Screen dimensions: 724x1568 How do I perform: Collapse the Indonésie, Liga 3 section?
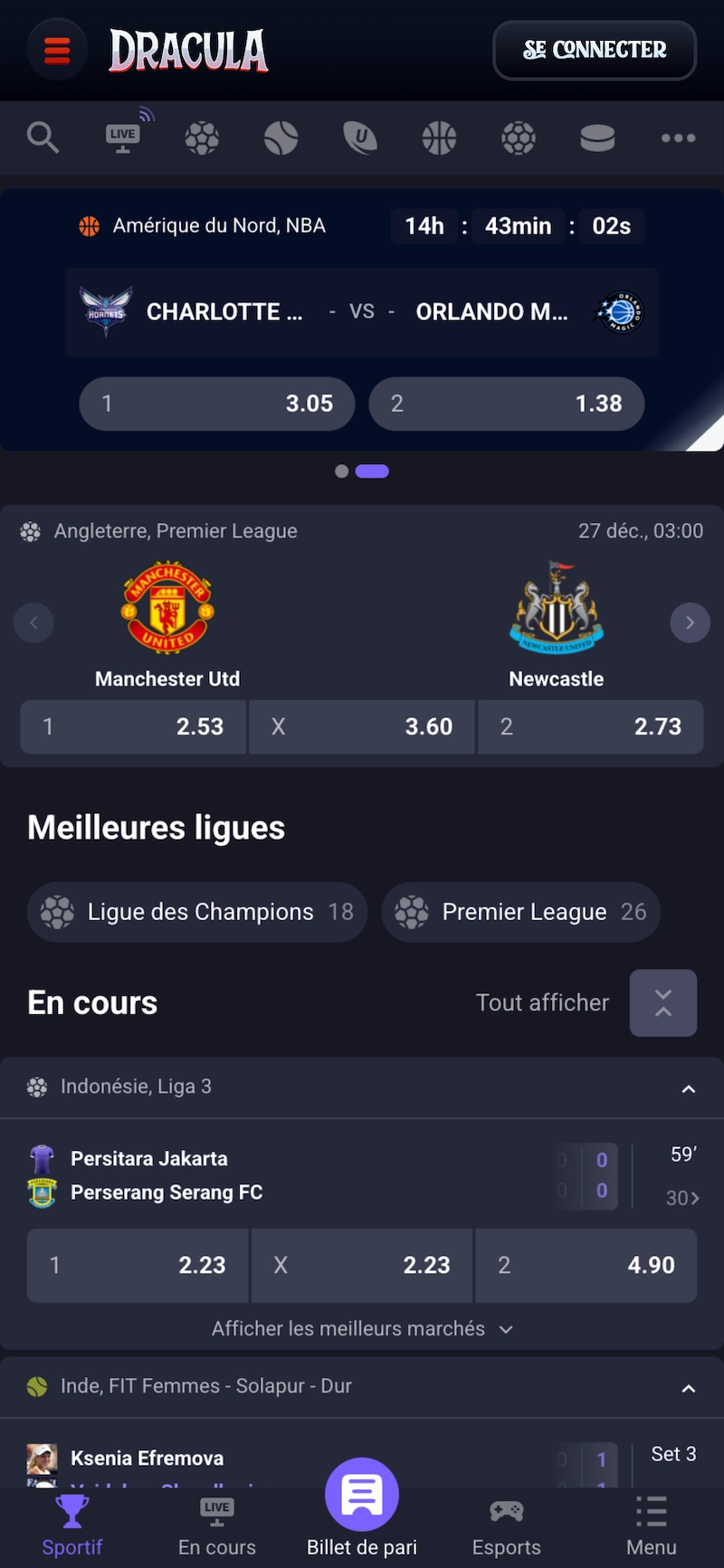[x=689, y=1088]
